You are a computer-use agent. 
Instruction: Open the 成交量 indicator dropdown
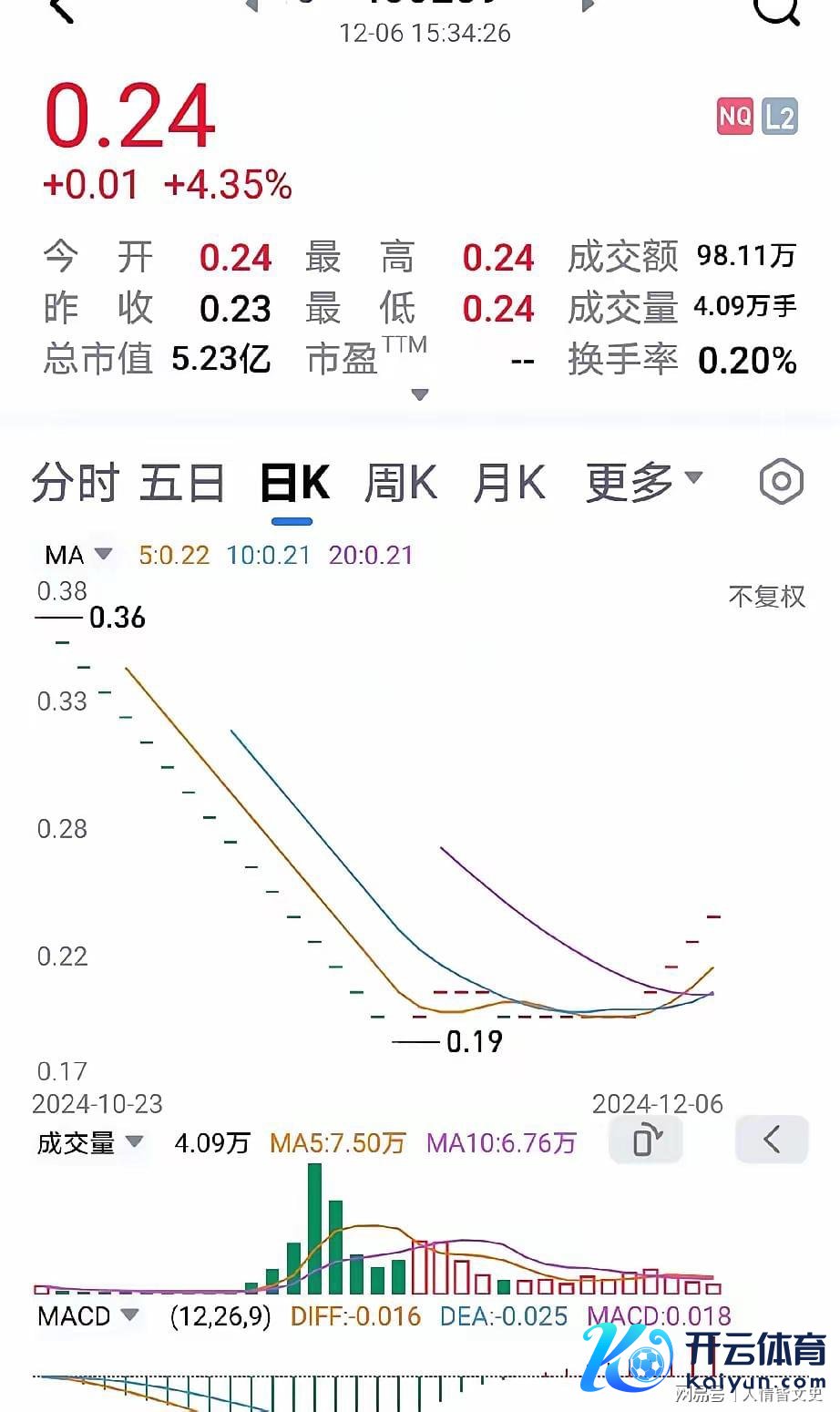(89, 1142)
